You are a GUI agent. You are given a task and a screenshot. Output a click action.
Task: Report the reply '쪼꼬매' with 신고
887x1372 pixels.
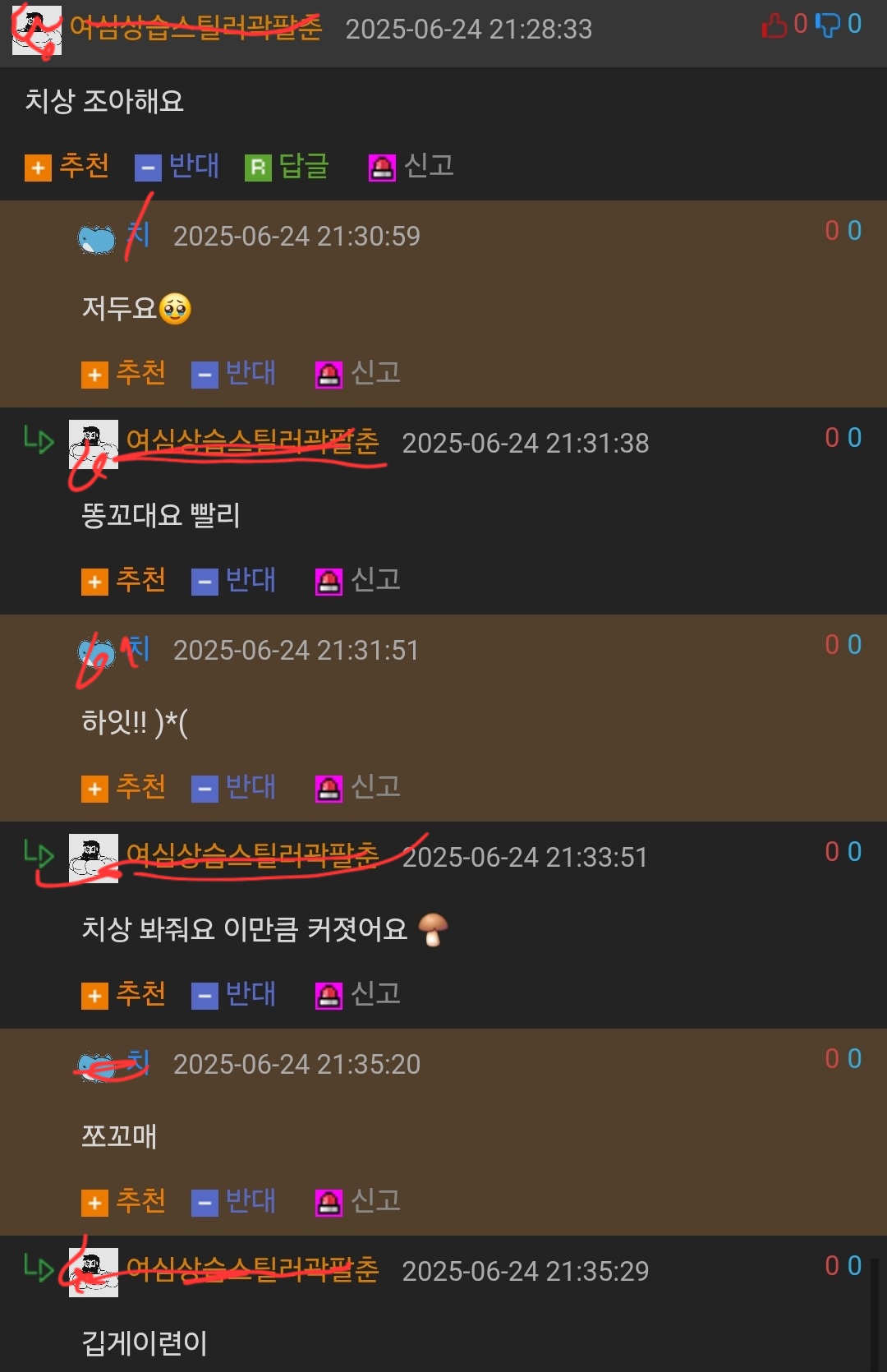tap(358, 1202)
